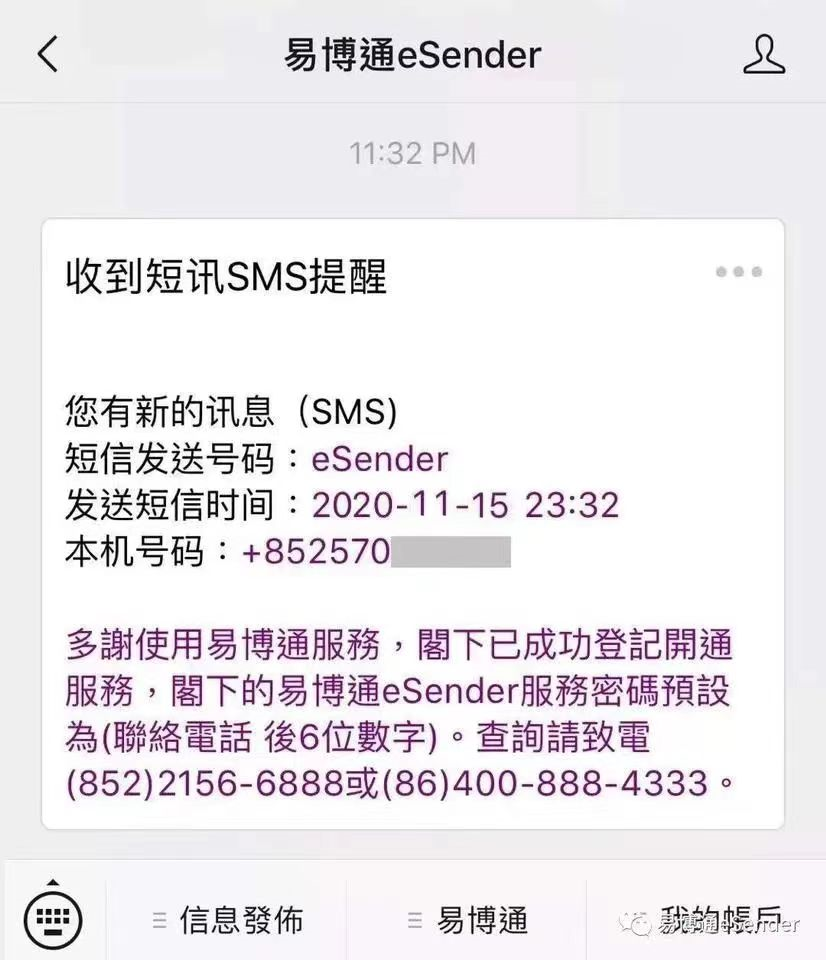Tap the 11:32 PM timestamp
Image resolution: width=826 pixels, height=960 pixels.
[413, 152]
